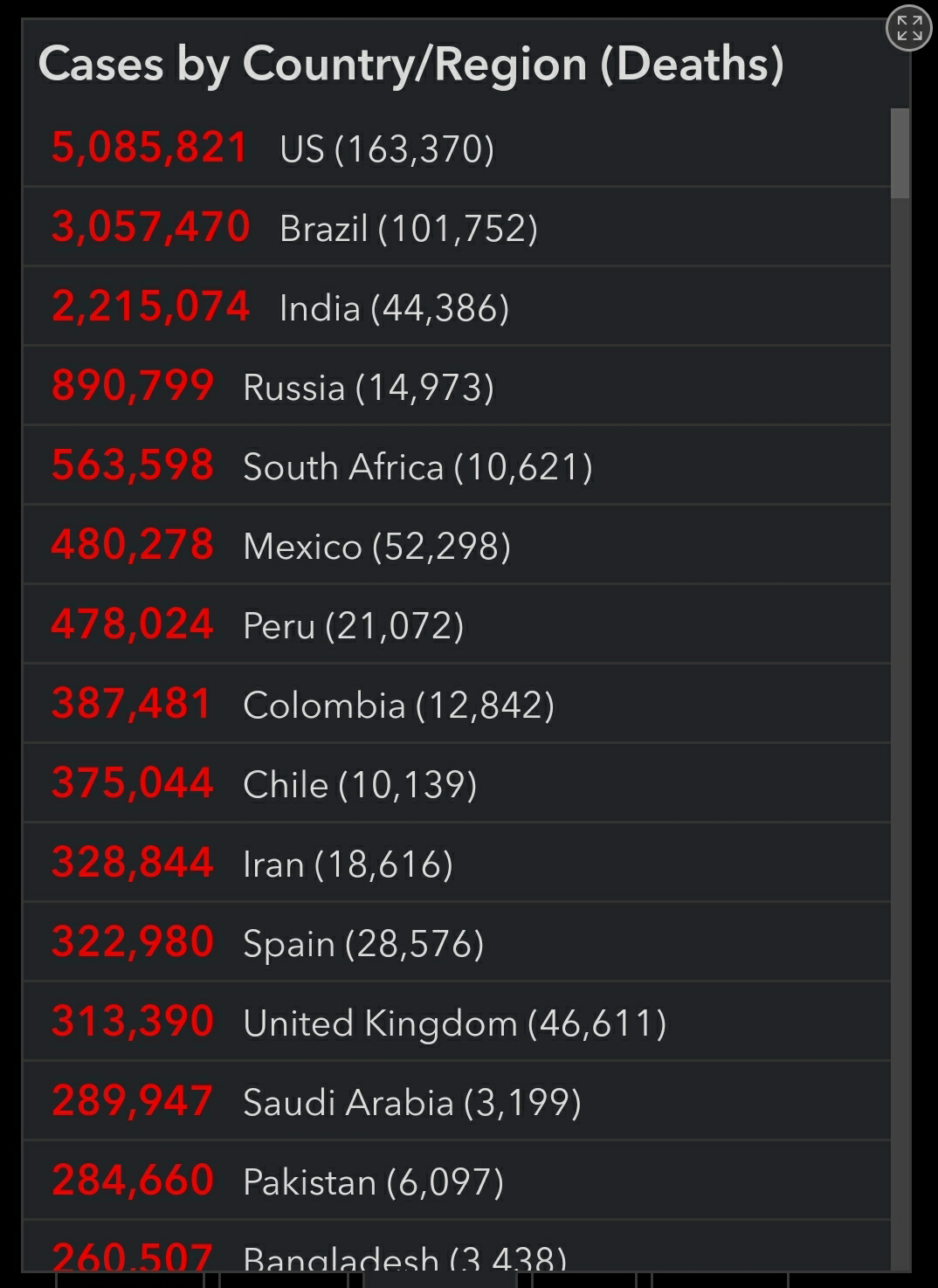Select the South Africa entry

click(457, 465)
